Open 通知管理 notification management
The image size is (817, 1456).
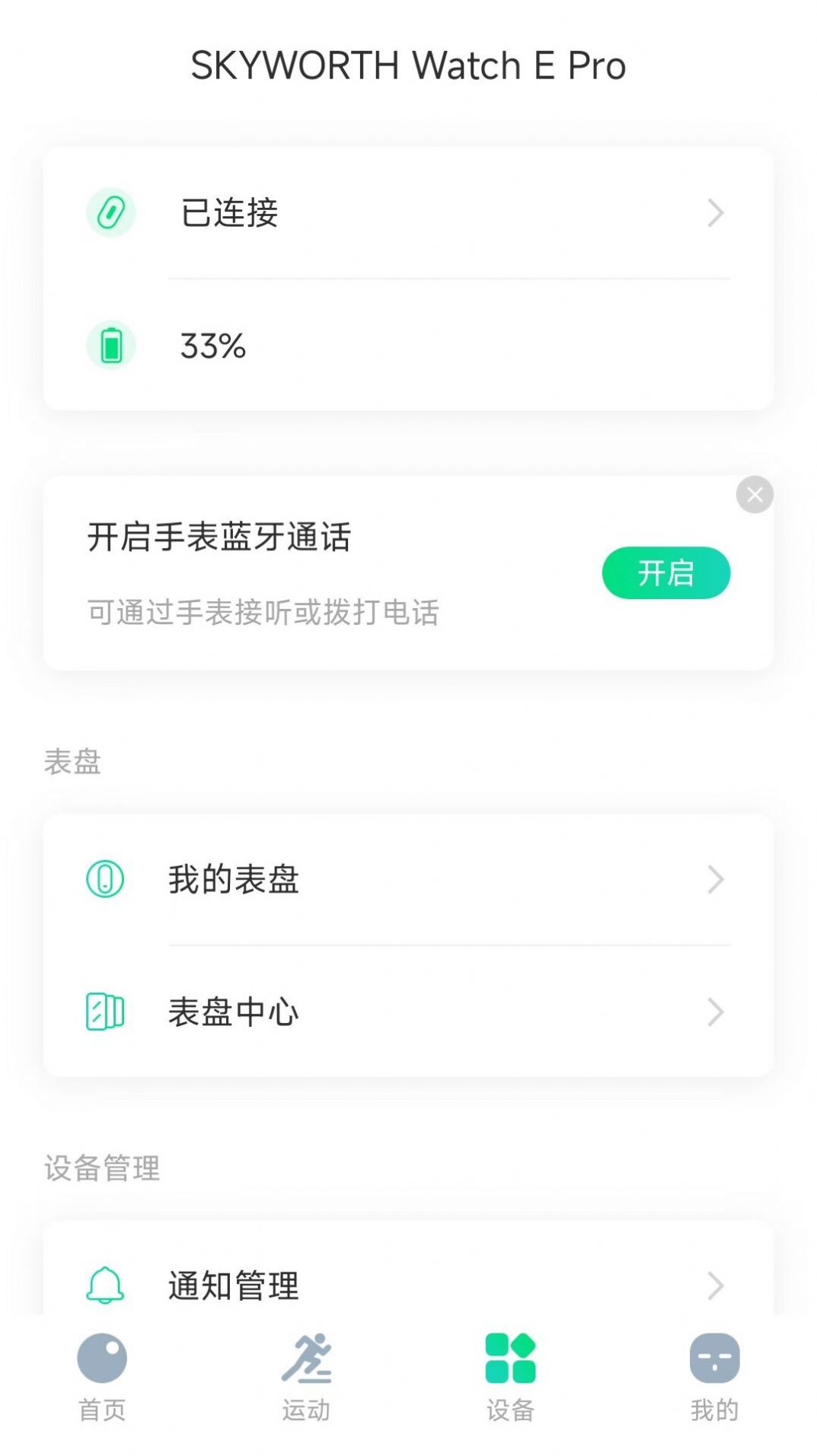click(408, 1285)
